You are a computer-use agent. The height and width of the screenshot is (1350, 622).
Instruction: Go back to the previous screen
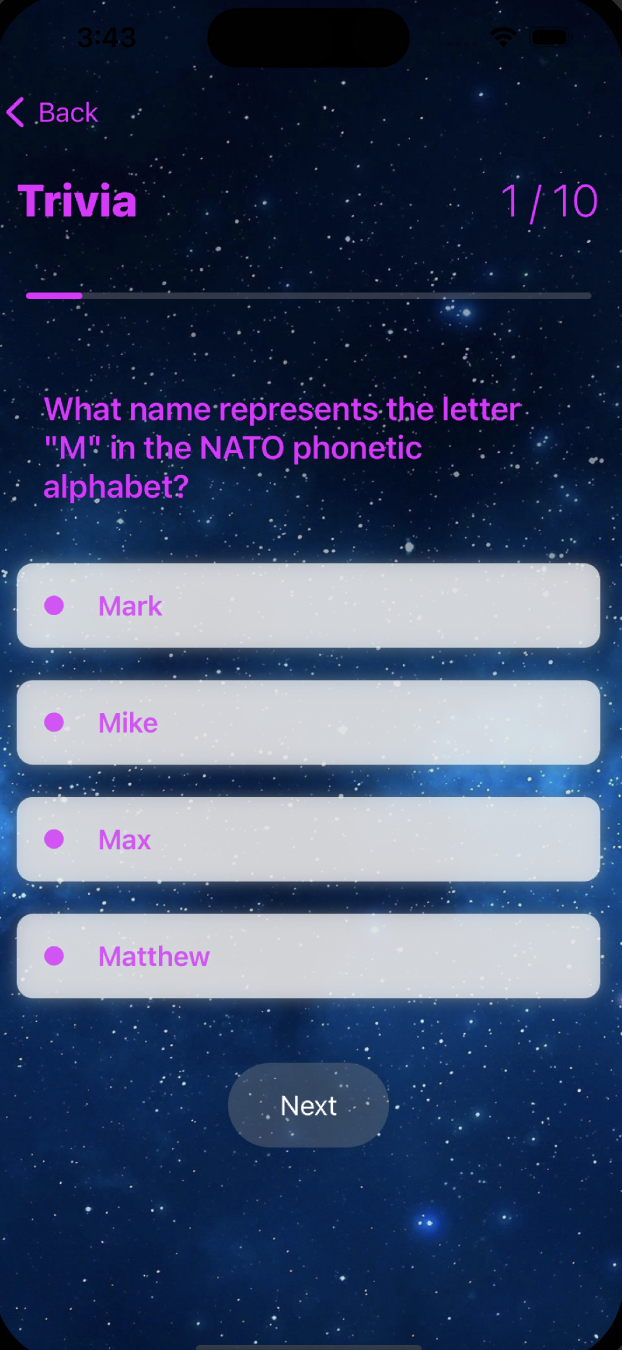click(x=53, y=113)
